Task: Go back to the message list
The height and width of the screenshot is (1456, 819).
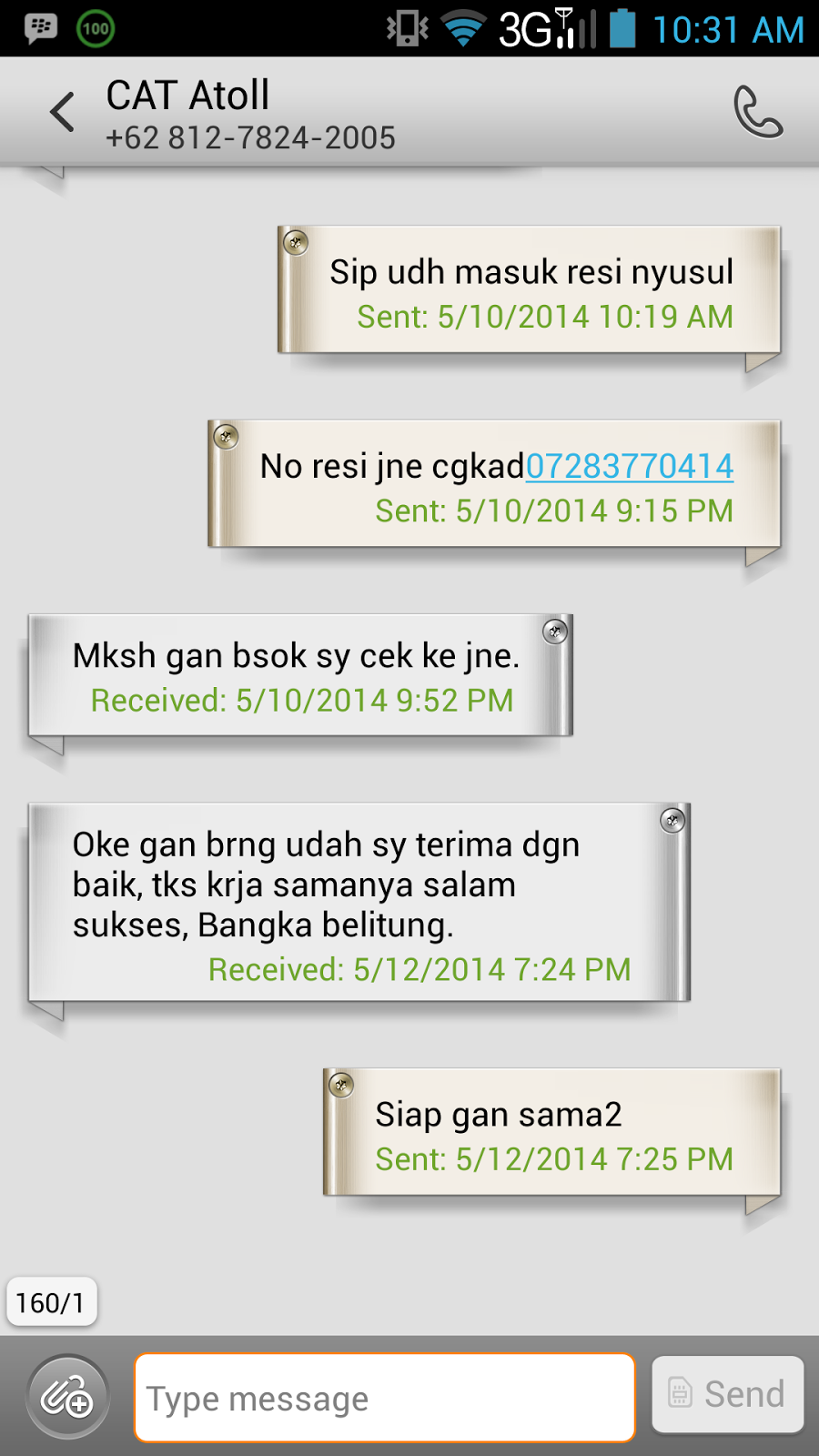Action: 62,113
